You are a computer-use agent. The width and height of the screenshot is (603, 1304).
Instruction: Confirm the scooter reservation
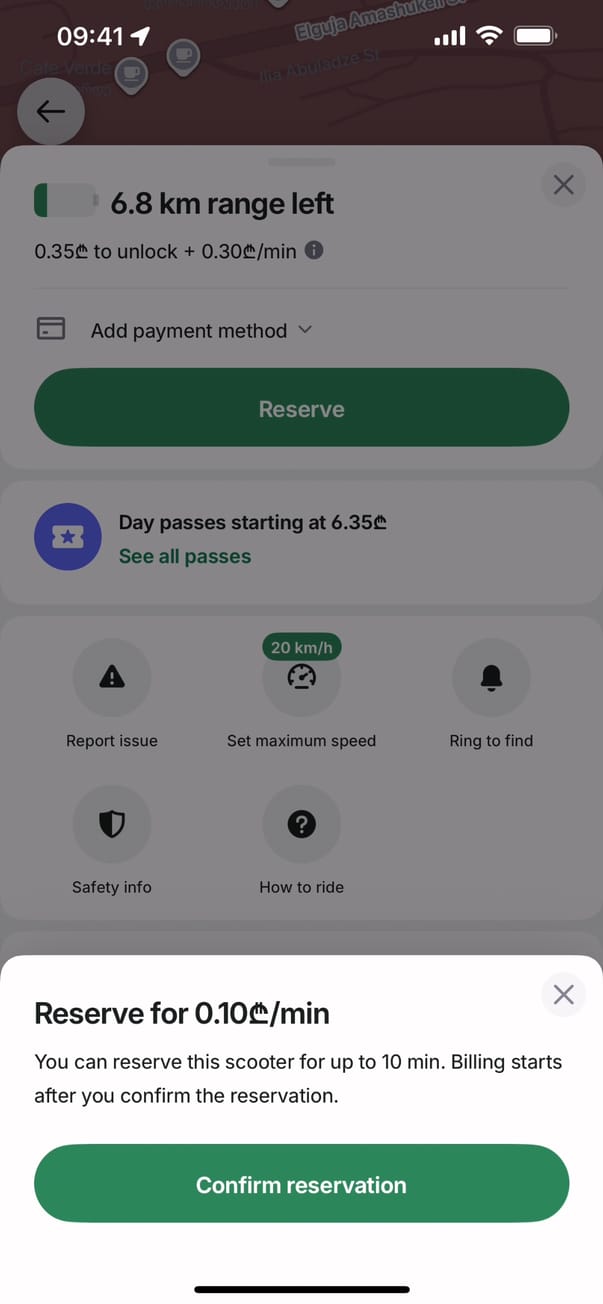click(301, 1184)
